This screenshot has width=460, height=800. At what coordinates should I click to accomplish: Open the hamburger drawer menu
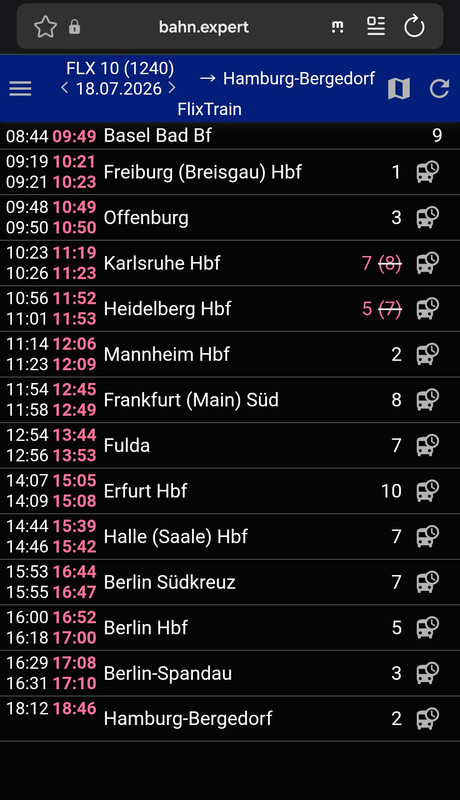pyautogui.click(x=20, y=89)
